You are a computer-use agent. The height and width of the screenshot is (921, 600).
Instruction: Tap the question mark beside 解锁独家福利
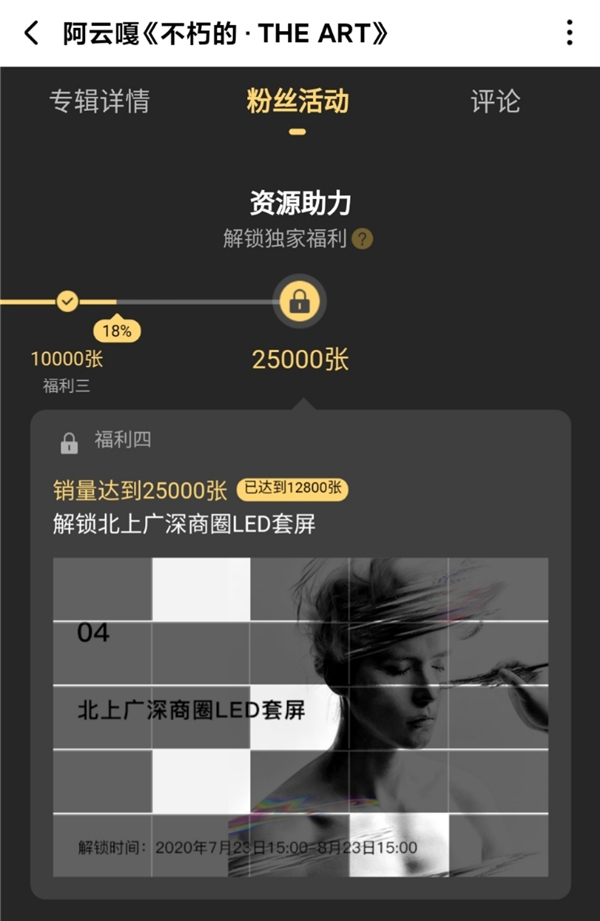click(x=363, y=240)
